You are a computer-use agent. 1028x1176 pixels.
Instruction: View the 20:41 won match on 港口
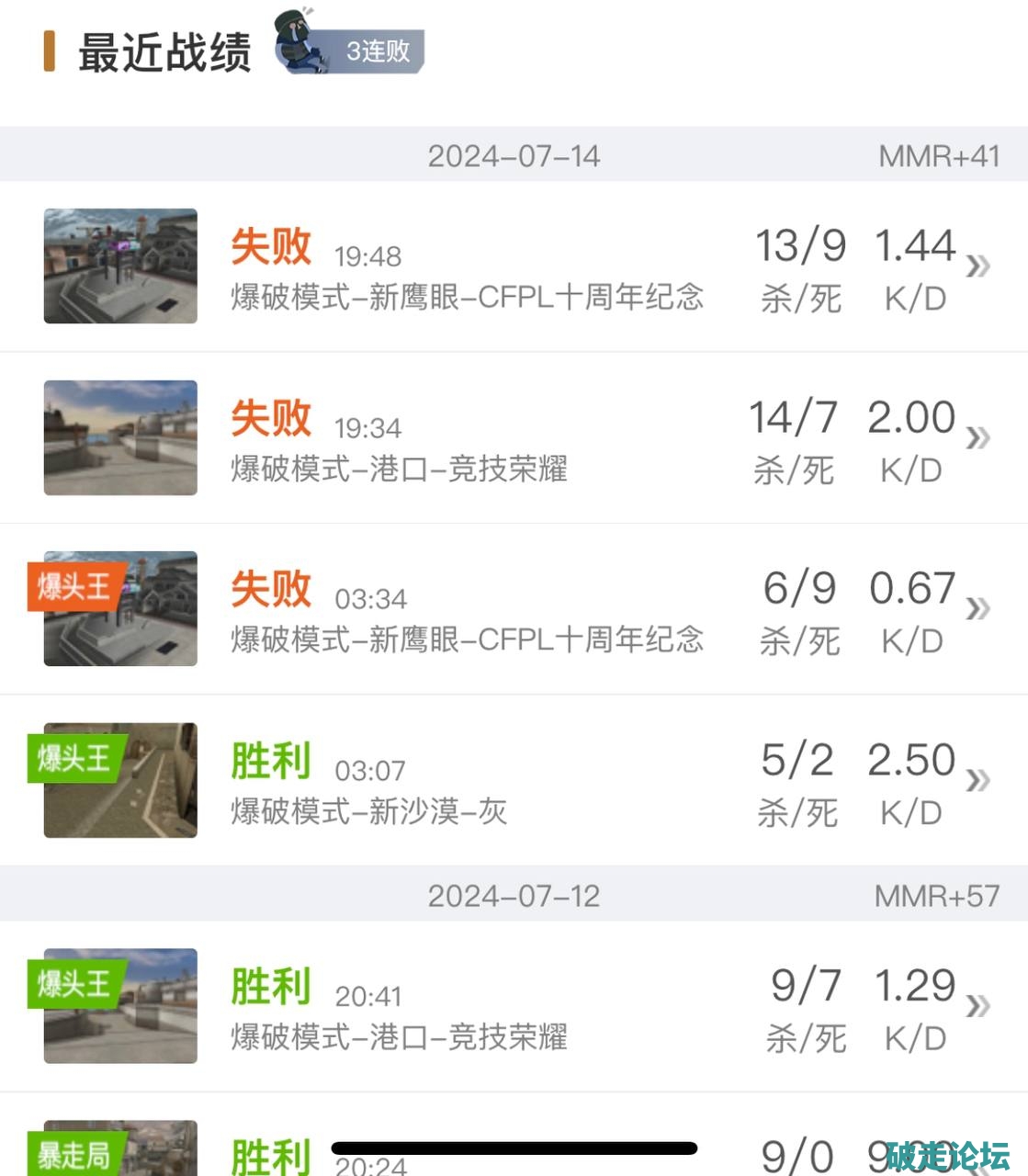514,1007
